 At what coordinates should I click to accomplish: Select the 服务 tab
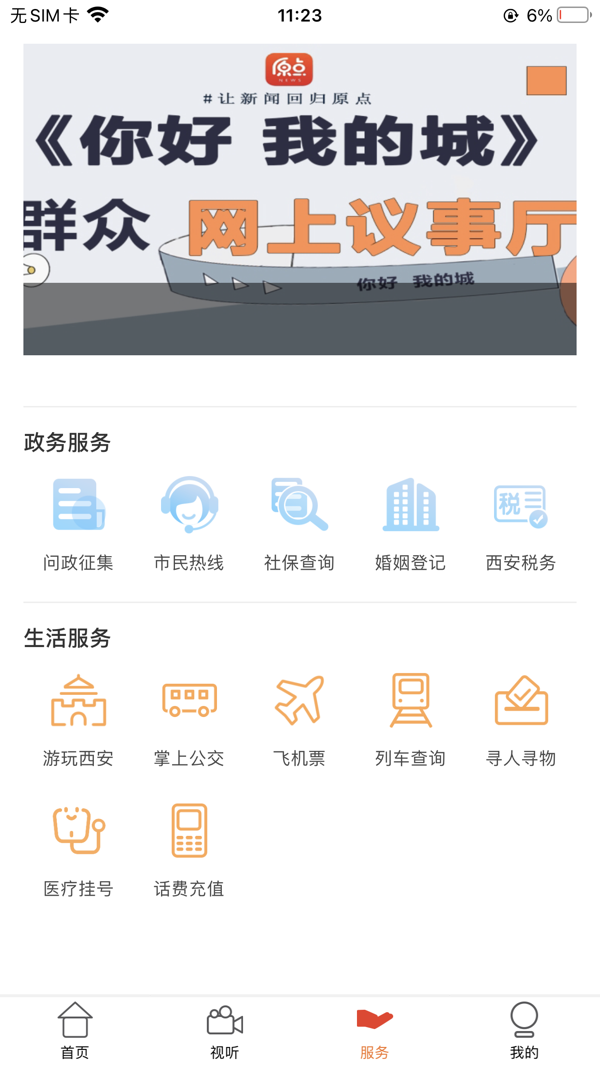375,1031
